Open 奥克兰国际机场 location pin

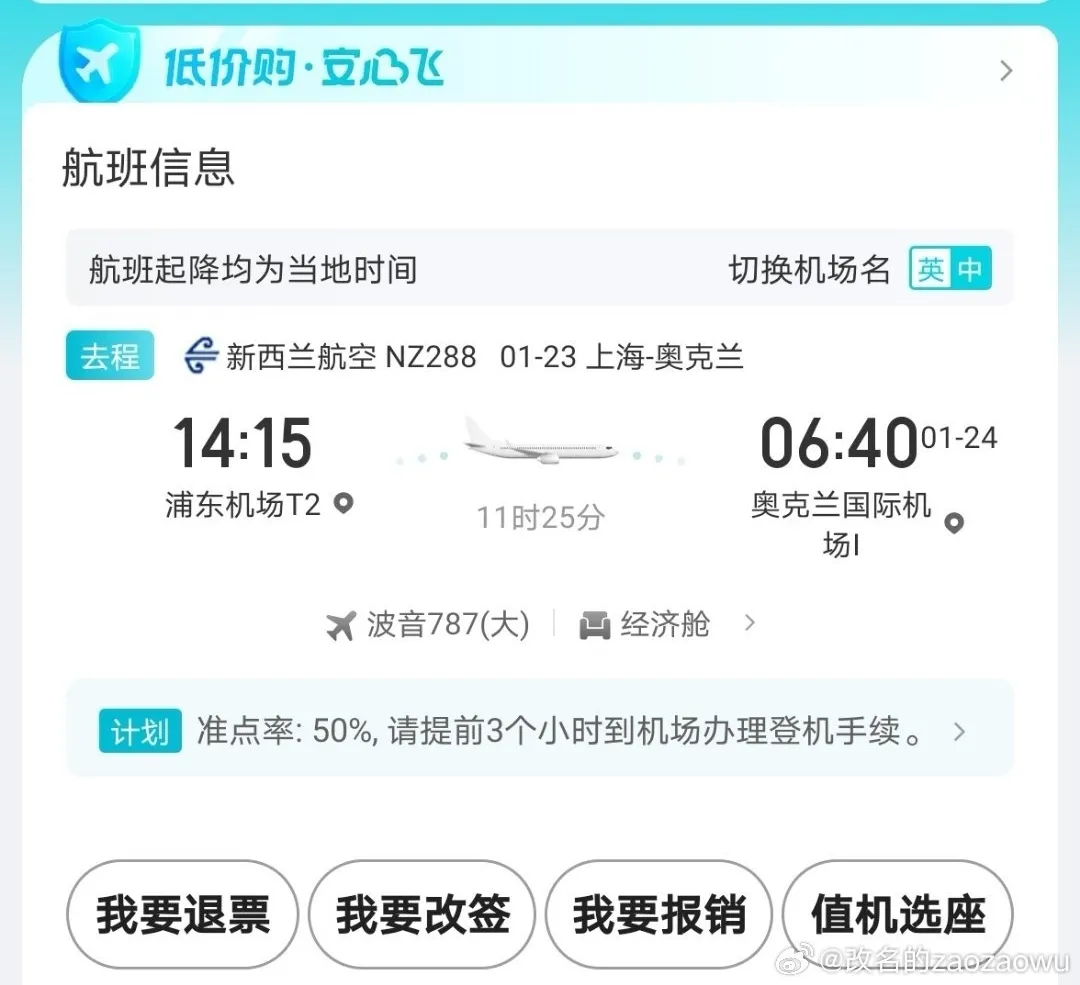point(953,523)
